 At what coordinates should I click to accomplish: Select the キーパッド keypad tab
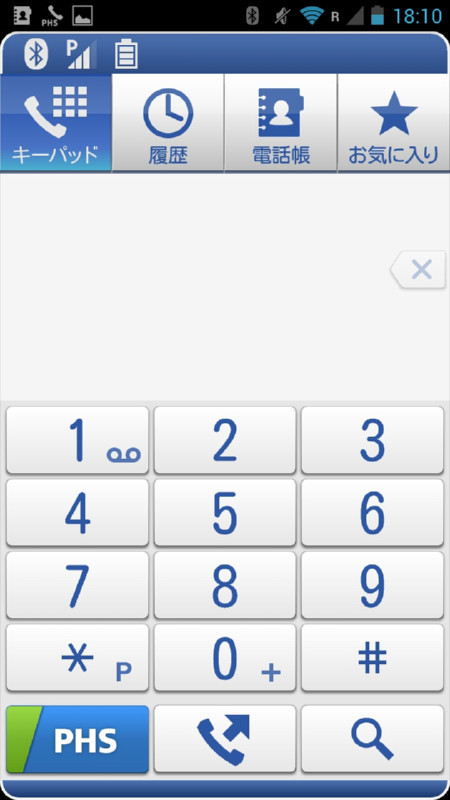coord(56,122)
